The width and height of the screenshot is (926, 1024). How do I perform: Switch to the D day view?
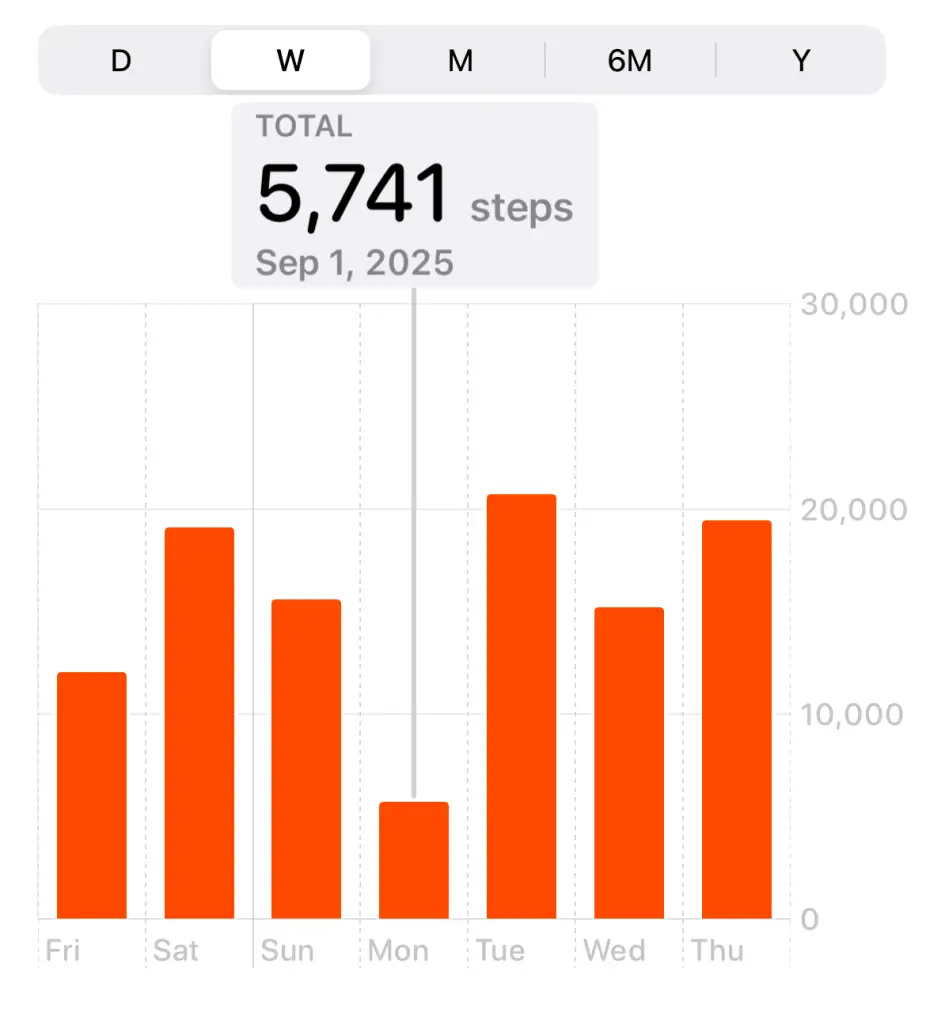click(121, 61)
